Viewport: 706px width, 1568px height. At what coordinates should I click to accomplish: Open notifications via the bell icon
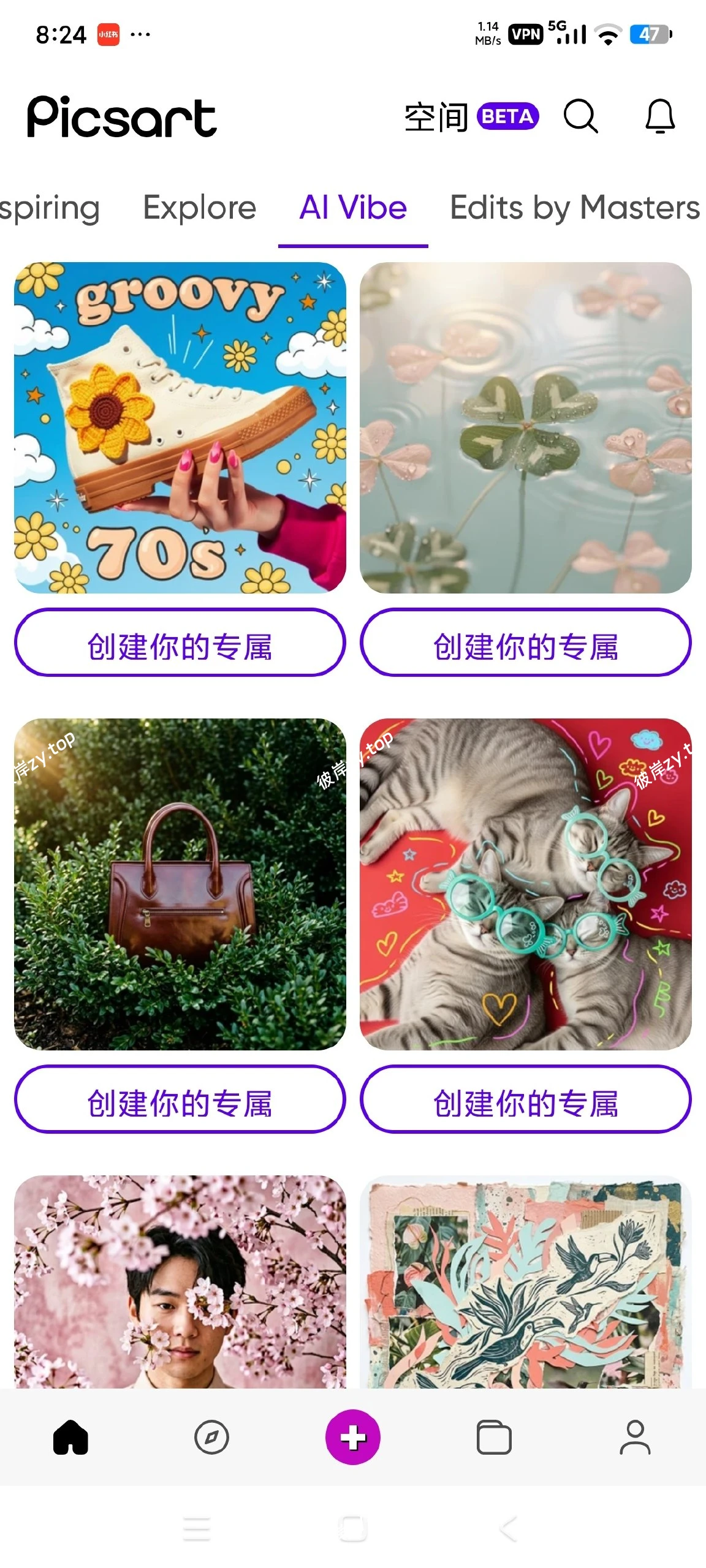coord(660,118)
